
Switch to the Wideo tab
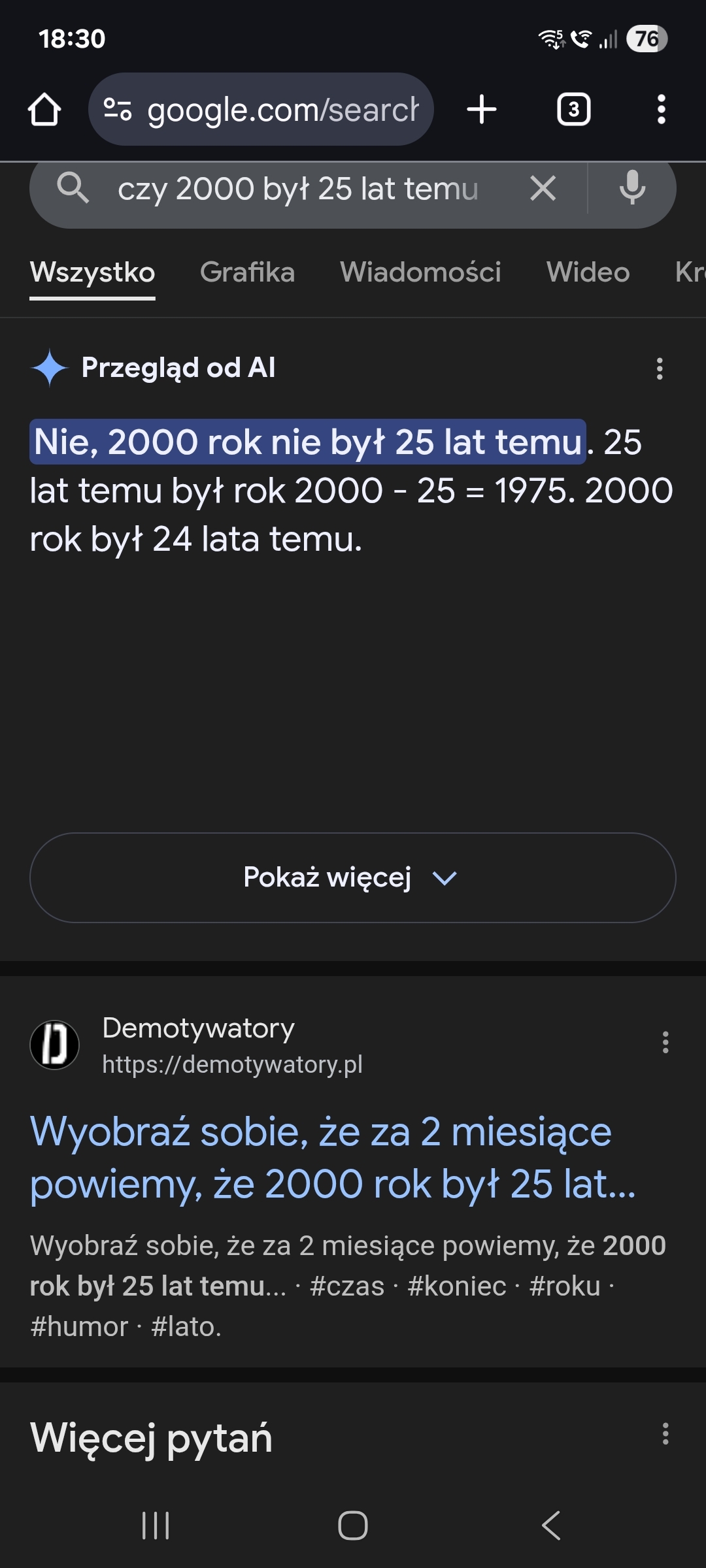[588, 272]
